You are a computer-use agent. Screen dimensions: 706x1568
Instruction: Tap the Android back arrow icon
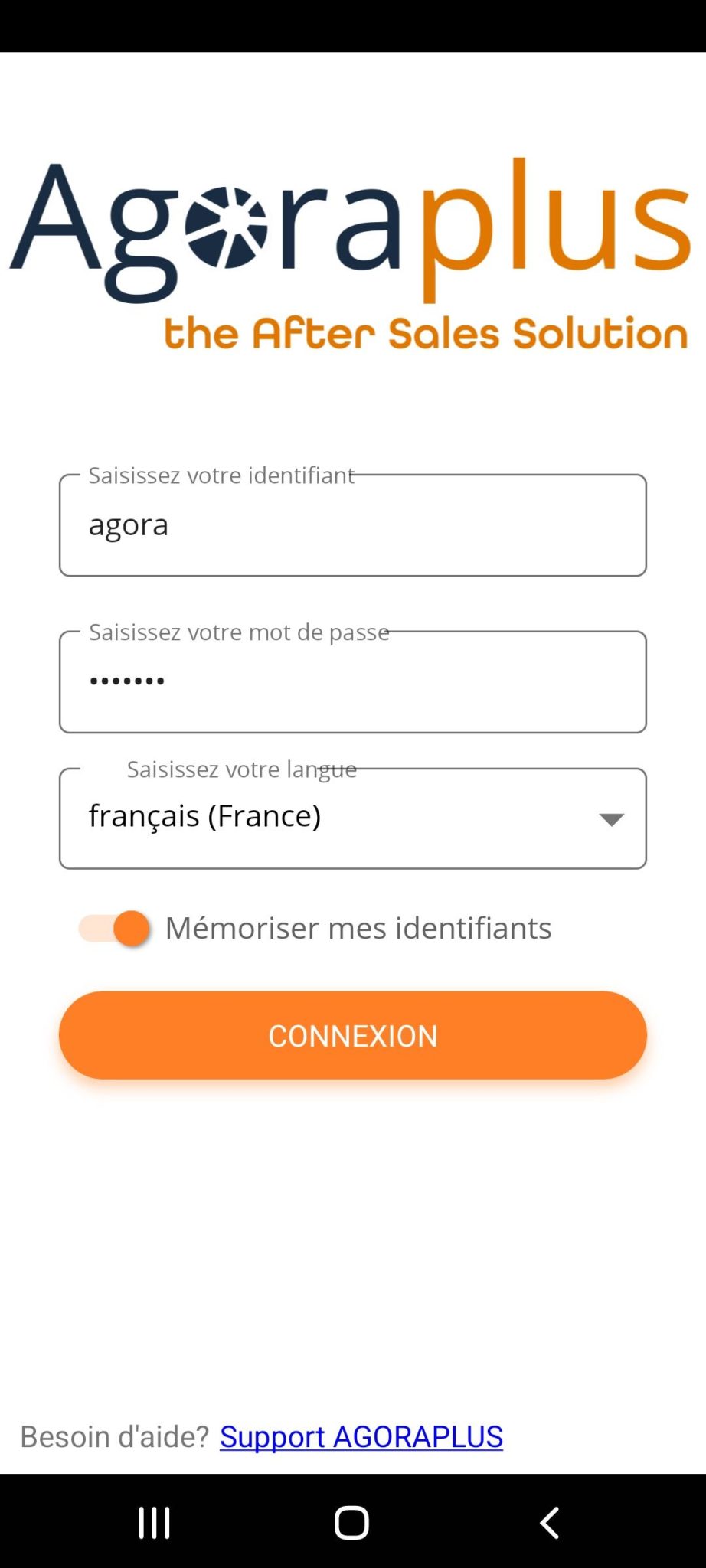(549, 1522)
